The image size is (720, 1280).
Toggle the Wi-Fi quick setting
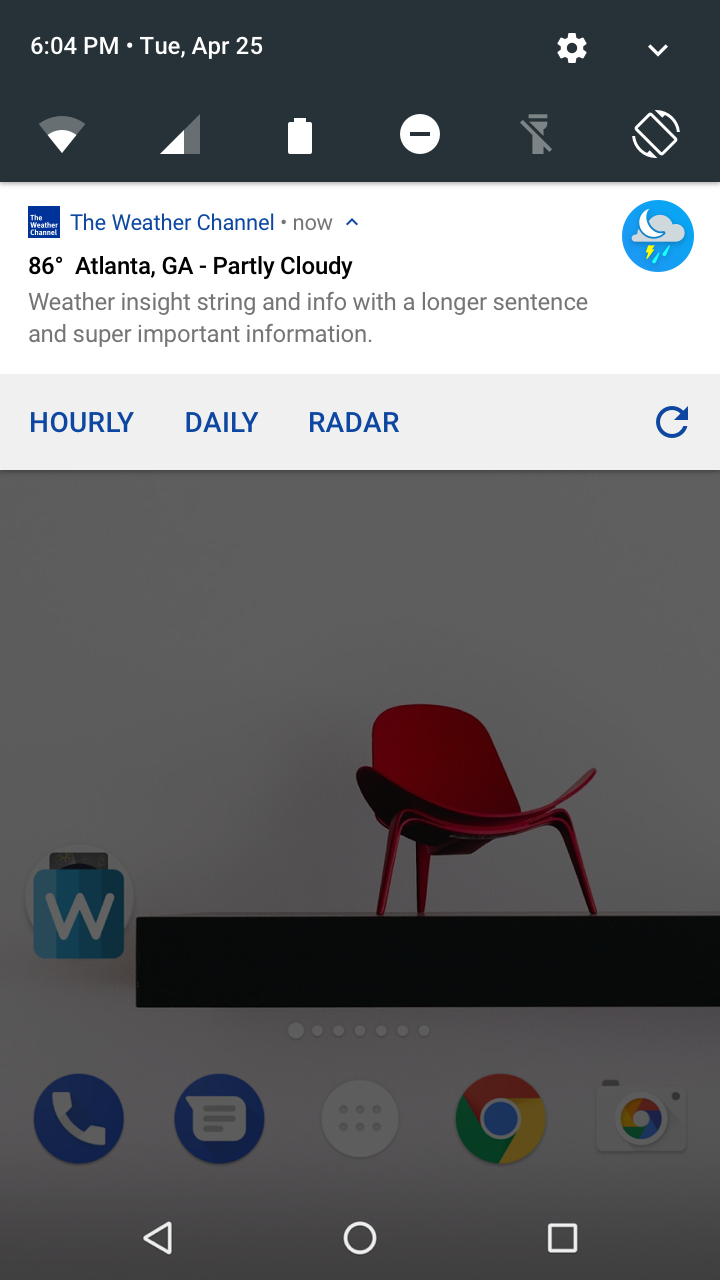click(x=62, y=134)
